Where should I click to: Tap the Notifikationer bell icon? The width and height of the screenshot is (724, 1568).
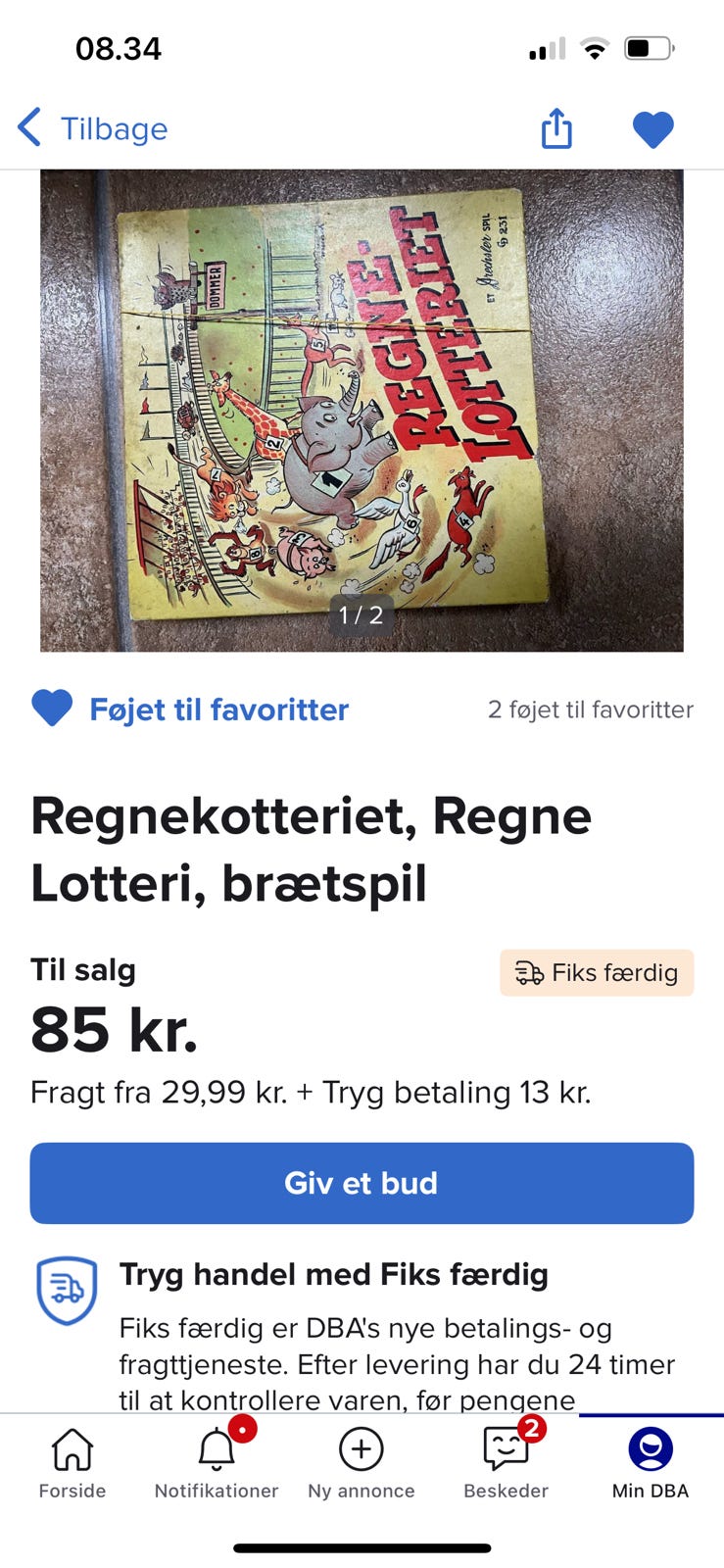216,1448
